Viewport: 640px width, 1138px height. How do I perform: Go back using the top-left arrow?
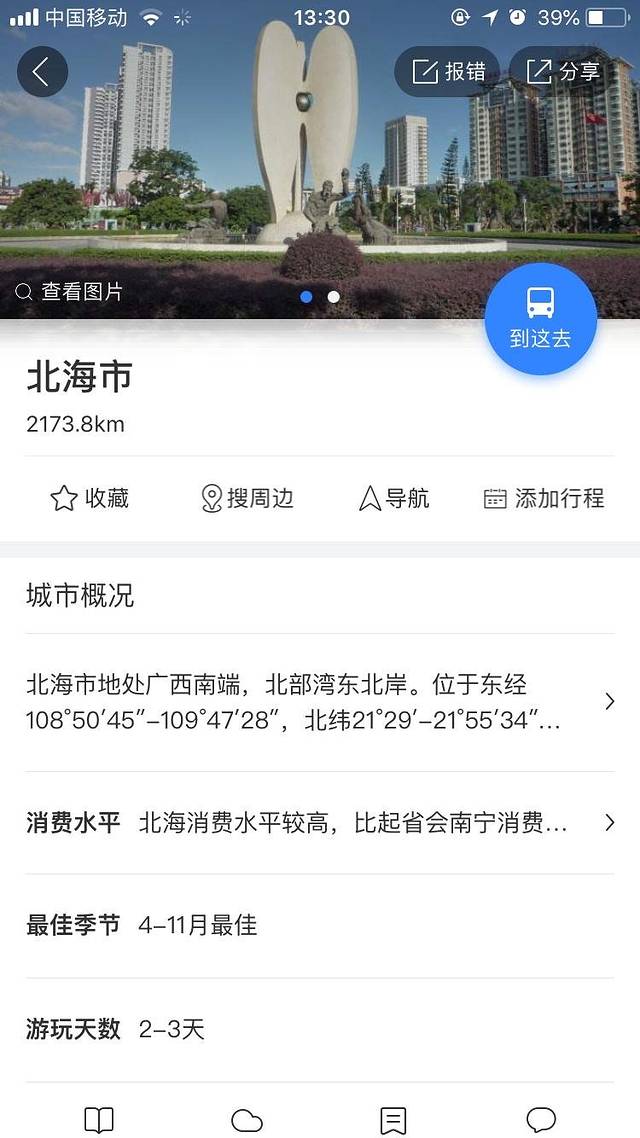42,71
